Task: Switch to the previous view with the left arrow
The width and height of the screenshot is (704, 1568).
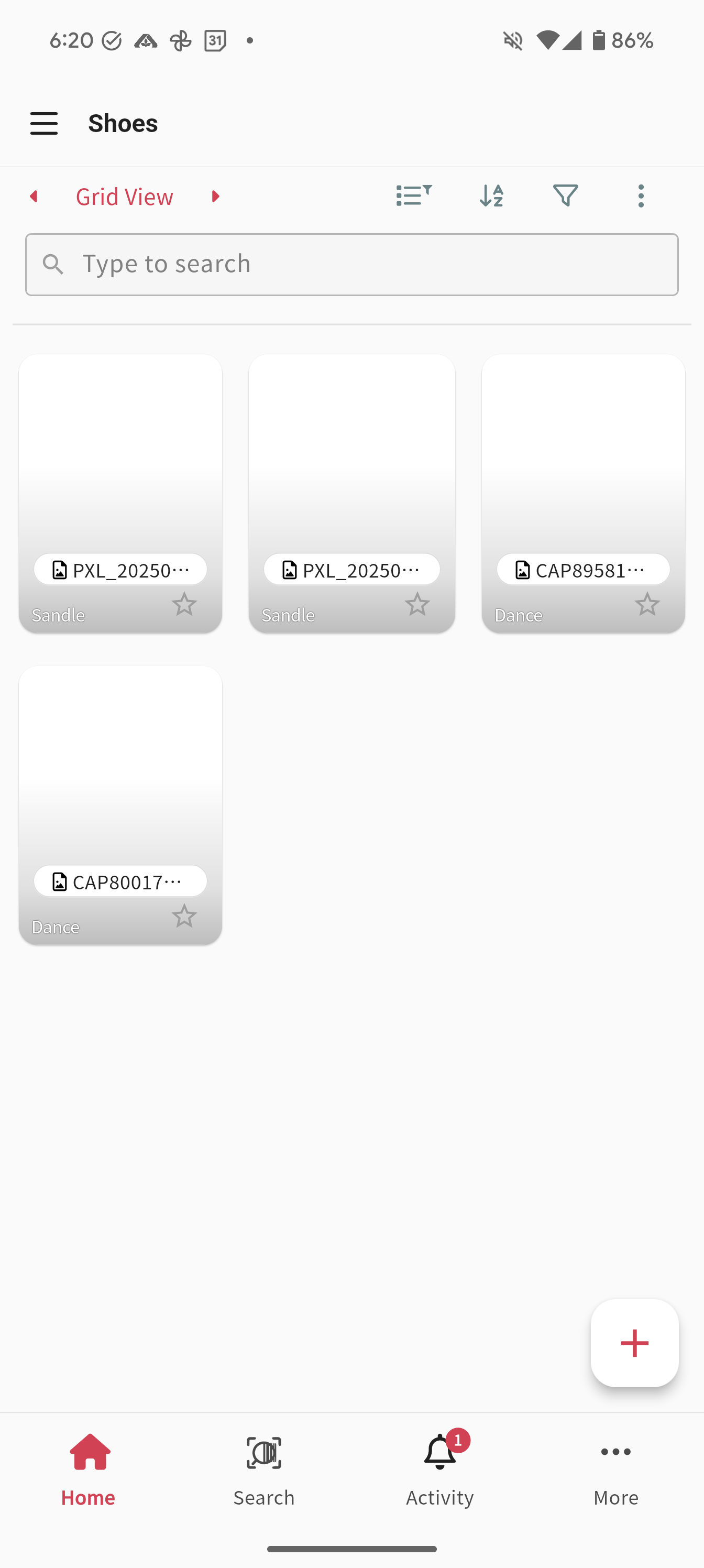Action: click(34, 196)
